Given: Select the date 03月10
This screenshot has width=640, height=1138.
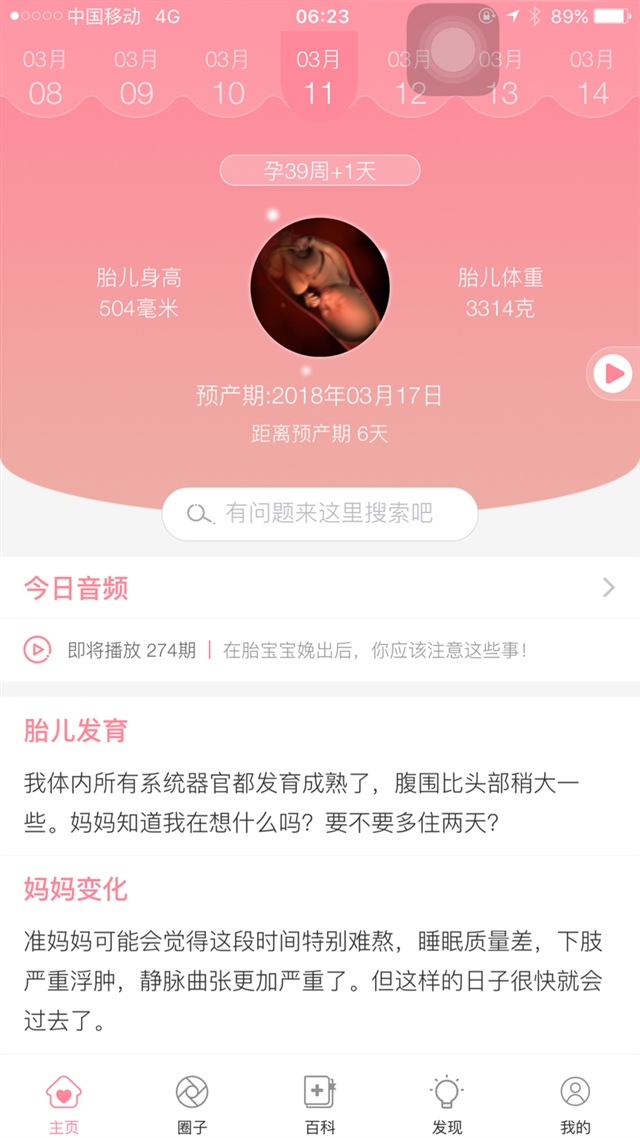Looking at the screenshot, I should [228, 78].
